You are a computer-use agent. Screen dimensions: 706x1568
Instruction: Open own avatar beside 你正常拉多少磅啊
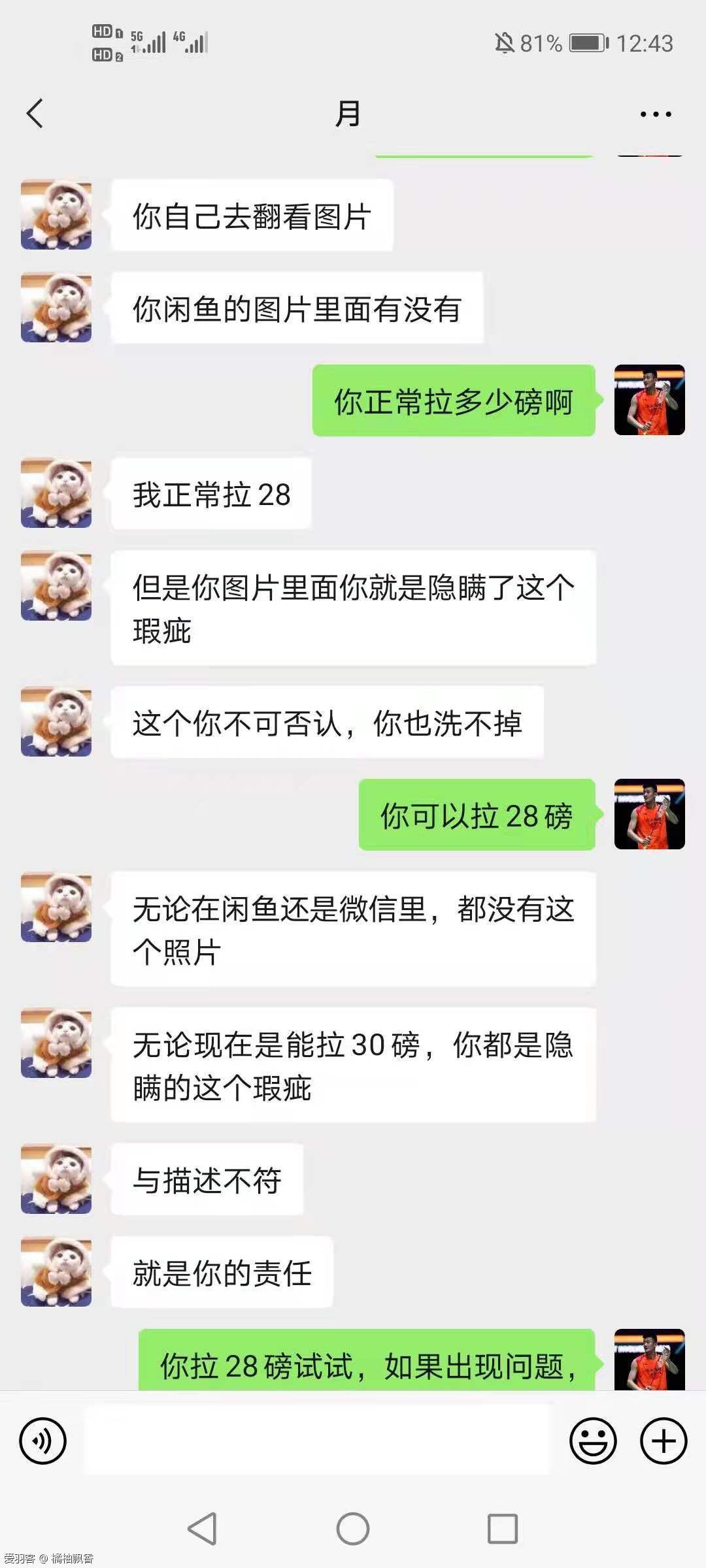pos(649,400)
